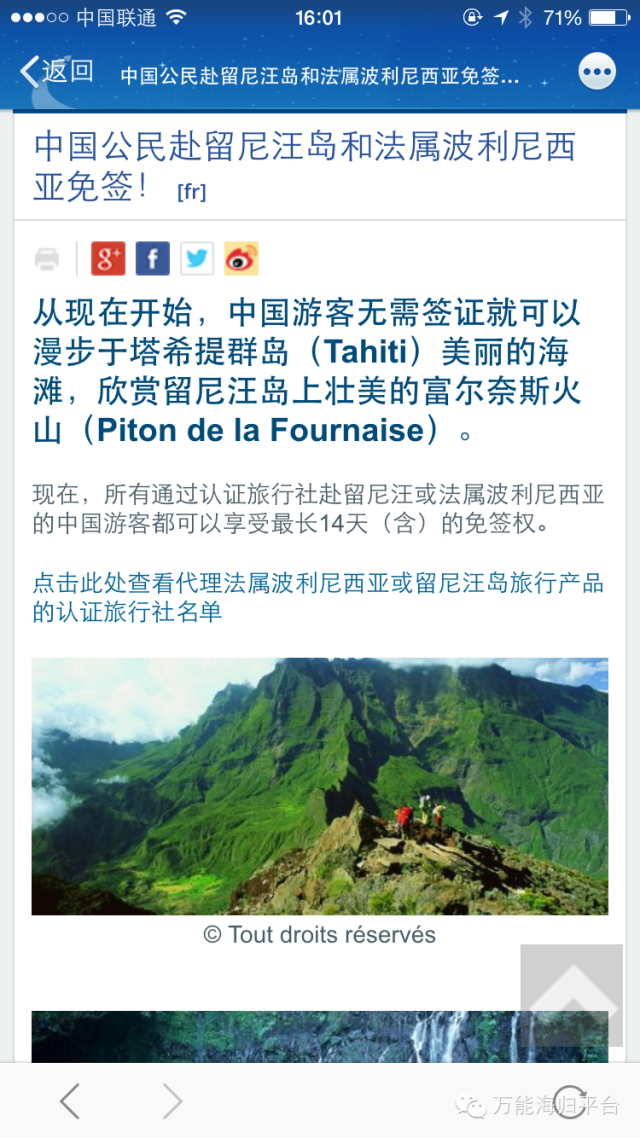Print this article with the printer icon

click(47, 259)
